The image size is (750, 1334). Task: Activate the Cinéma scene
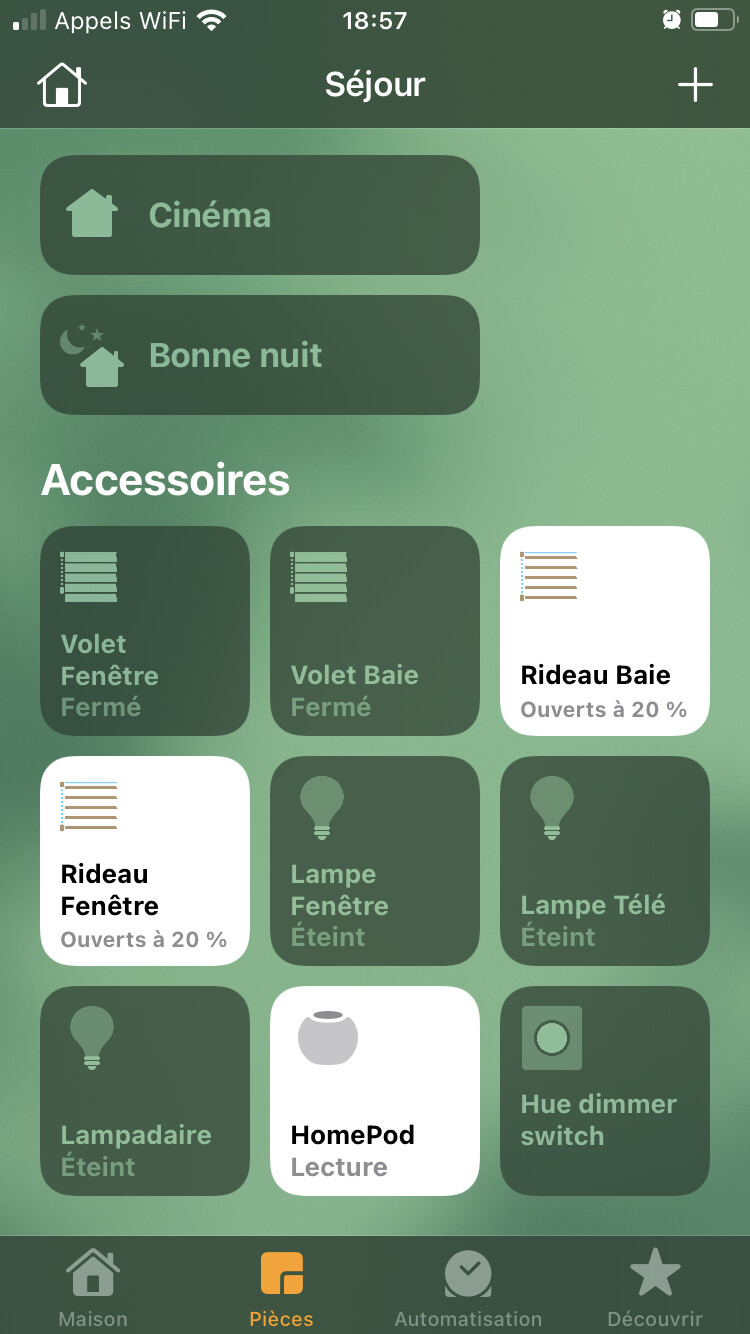[260, 215]
